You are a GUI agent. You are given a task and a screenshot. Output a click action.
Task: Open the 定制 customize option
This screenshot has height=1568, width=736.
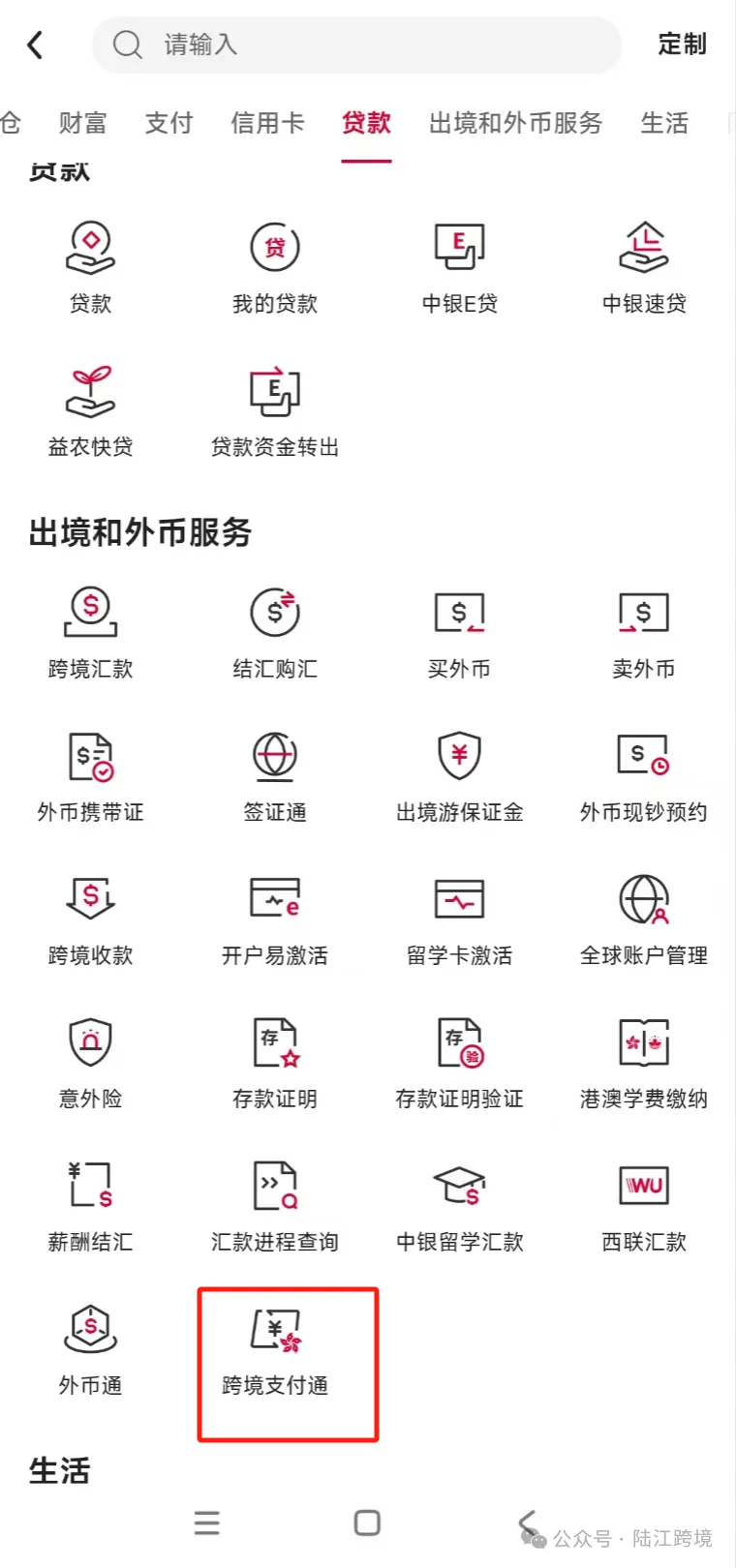(x=682, y=45)
